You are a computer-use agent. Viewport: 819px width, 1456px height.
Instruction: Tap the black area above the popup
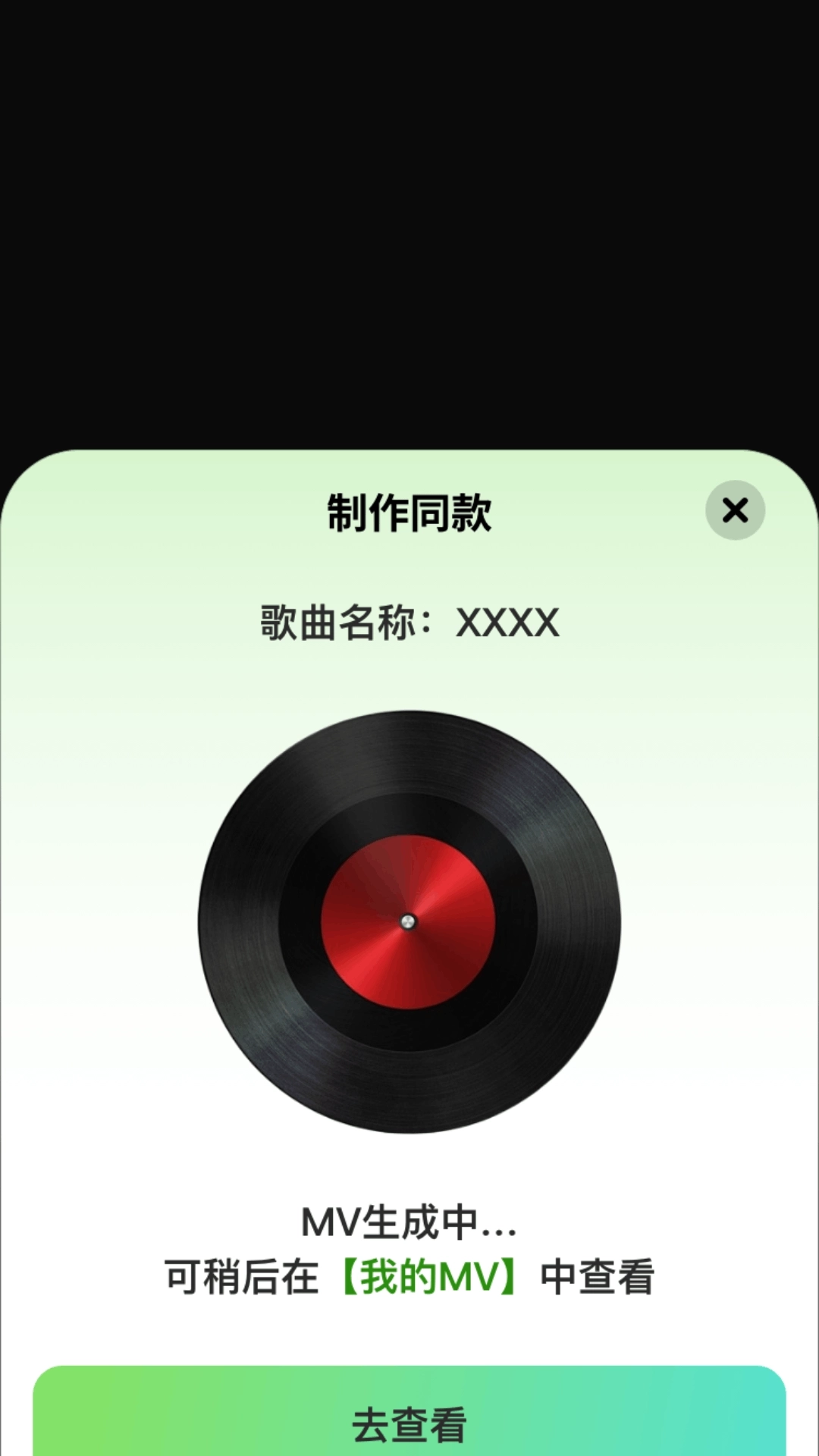[x=409, y=227]
